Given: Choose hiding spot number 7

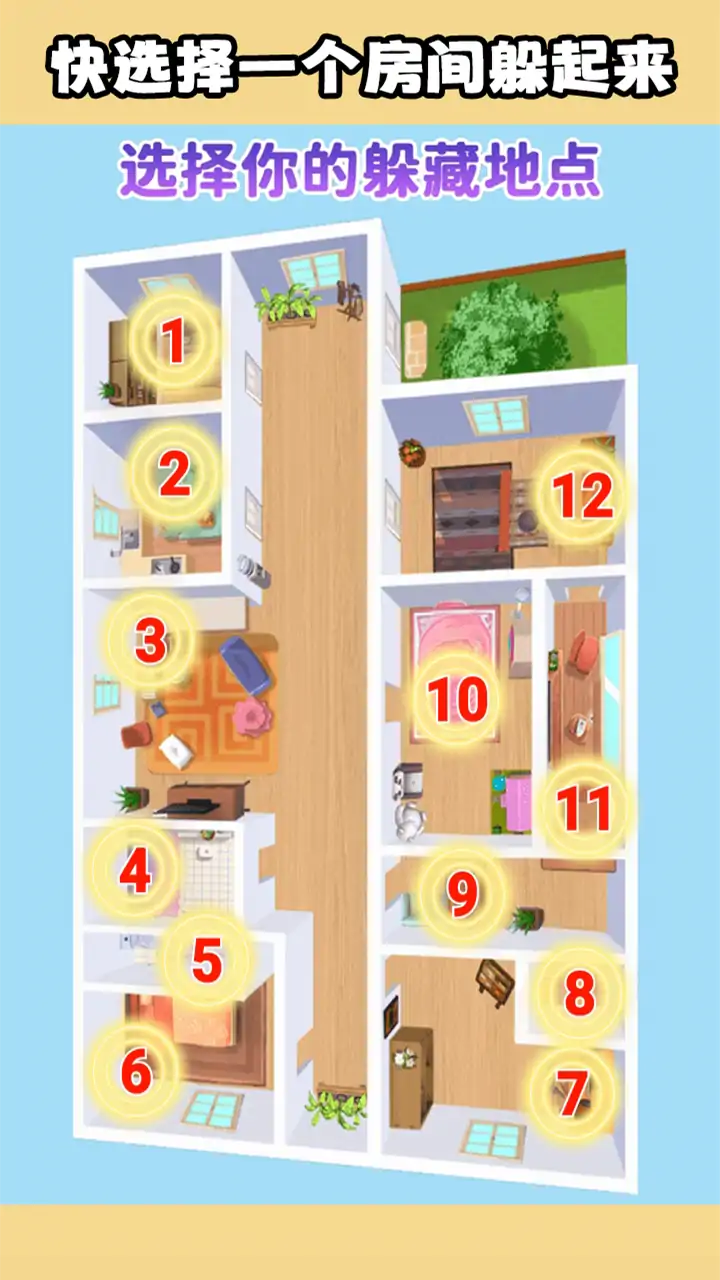Looking at the screenshot, I should coord(571,1093).
